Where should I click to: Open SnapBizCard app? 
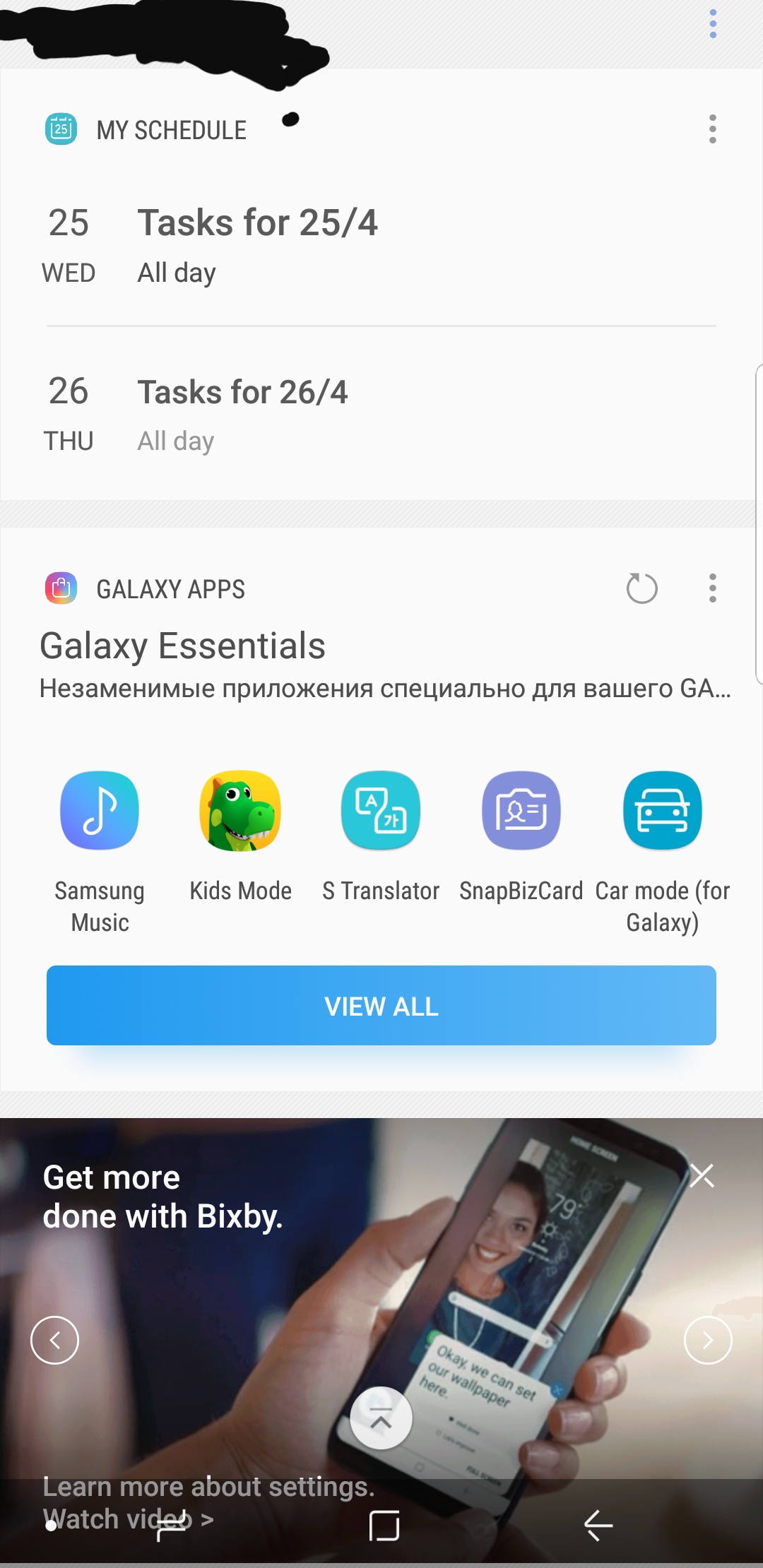point(521,810)
